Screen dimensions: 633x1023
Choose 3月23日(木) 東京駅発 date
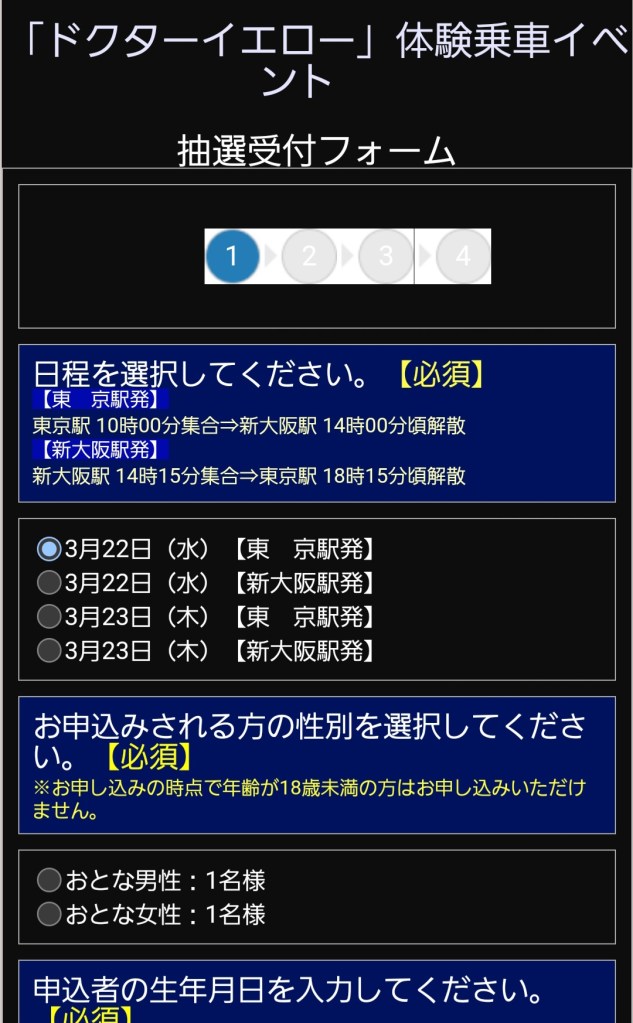tap(49, 617)
